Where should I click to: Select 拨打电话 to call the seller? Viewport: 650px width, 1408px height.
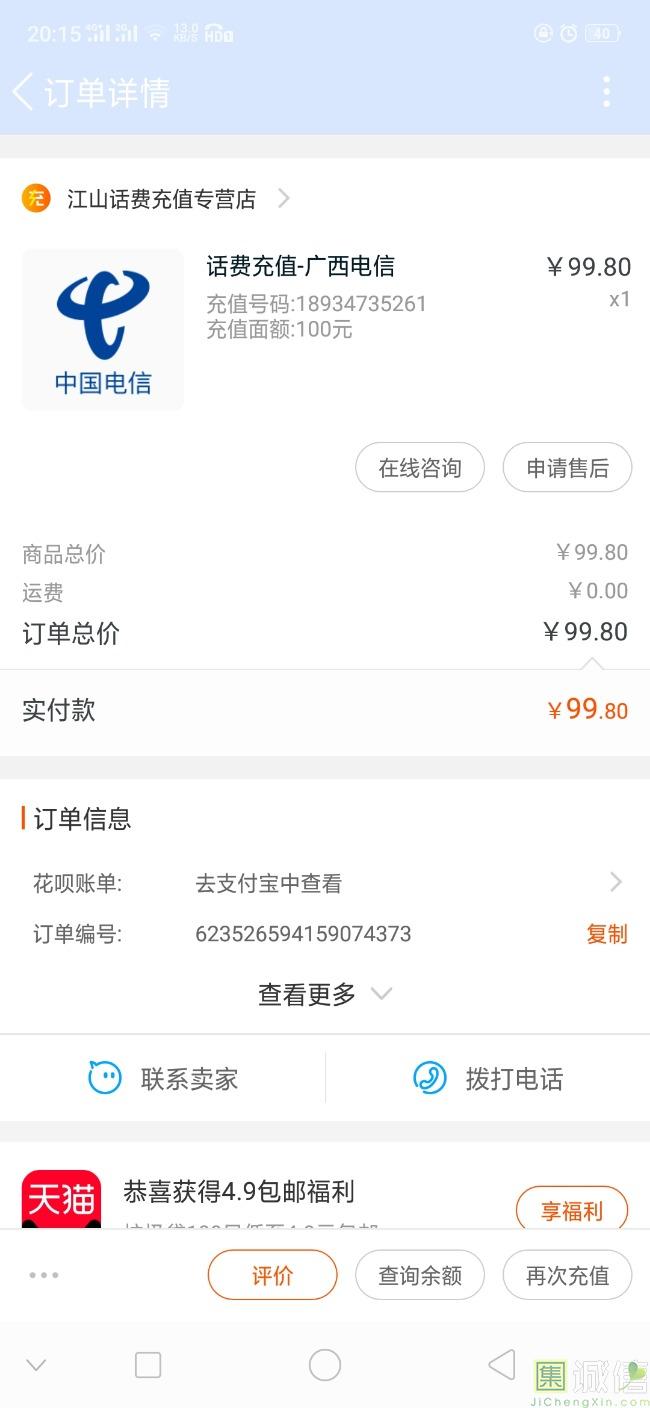(x=488, y=1079)
